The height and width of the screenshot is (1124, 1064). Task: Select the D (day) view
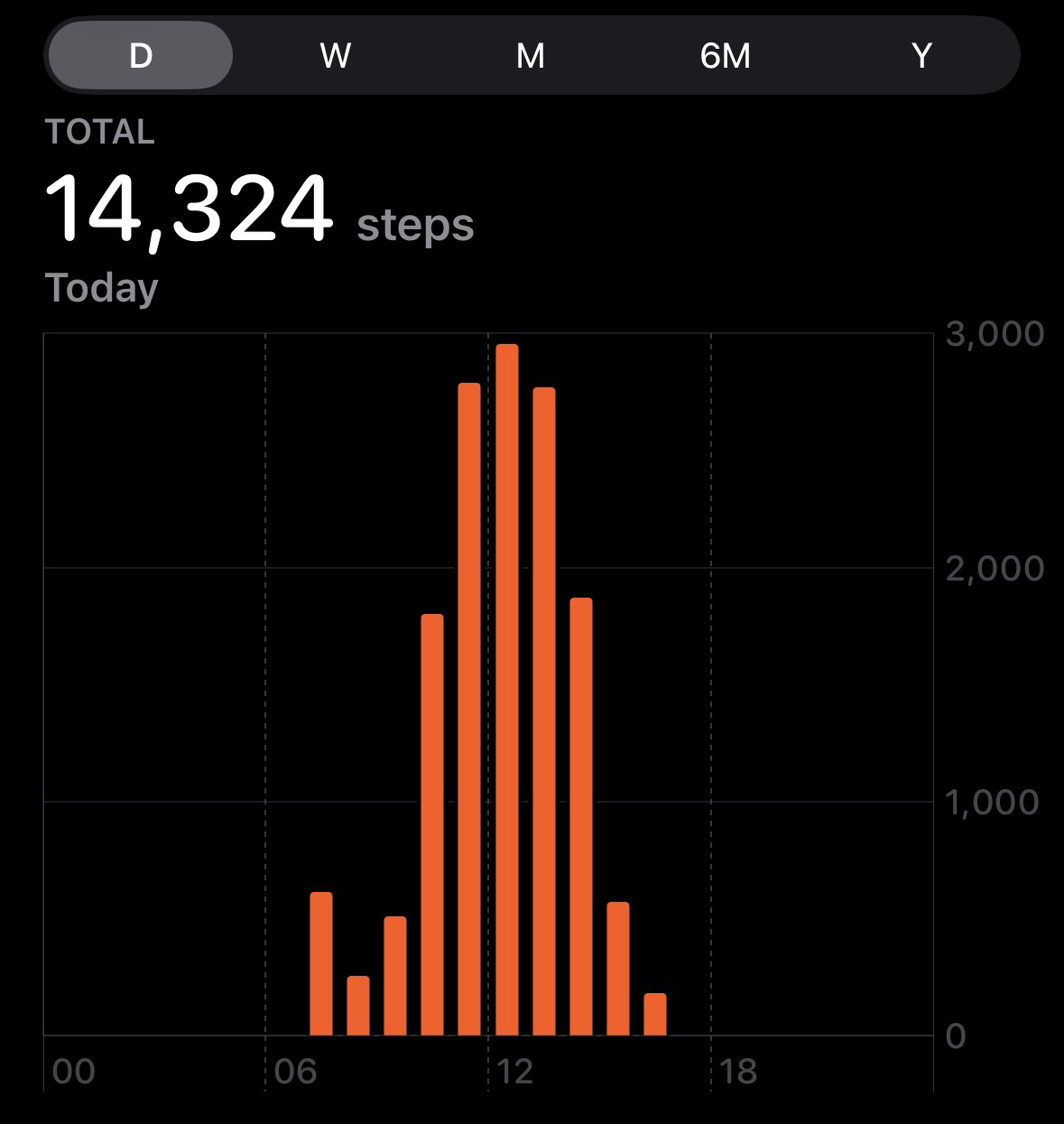tap(141, 56)
